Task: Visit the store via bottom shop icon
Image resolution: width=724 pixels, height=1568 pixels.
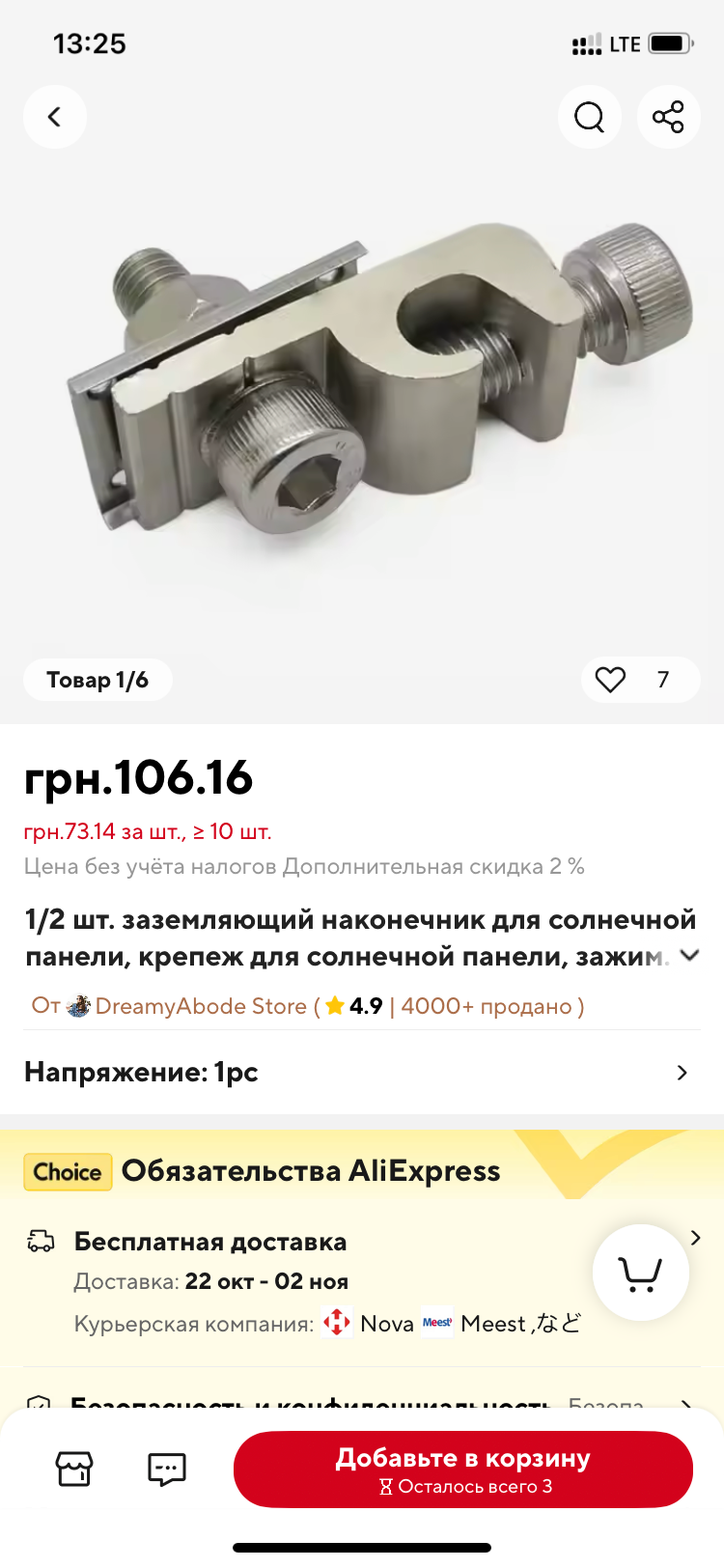Action: [74, 1470]
